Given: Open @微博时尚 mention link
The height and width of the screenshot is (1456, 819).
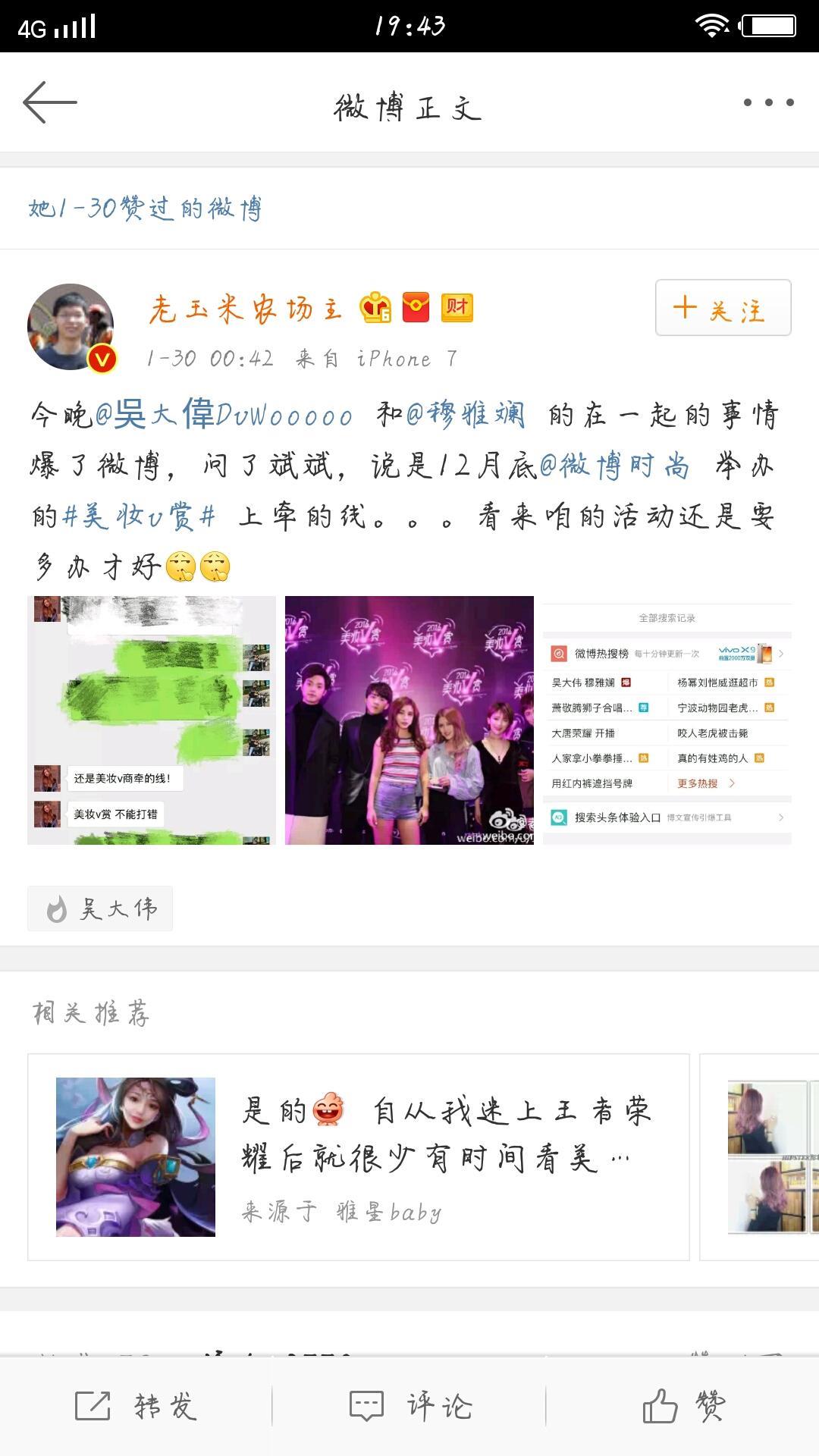Looking at the screenshot, I should point(614,466).
